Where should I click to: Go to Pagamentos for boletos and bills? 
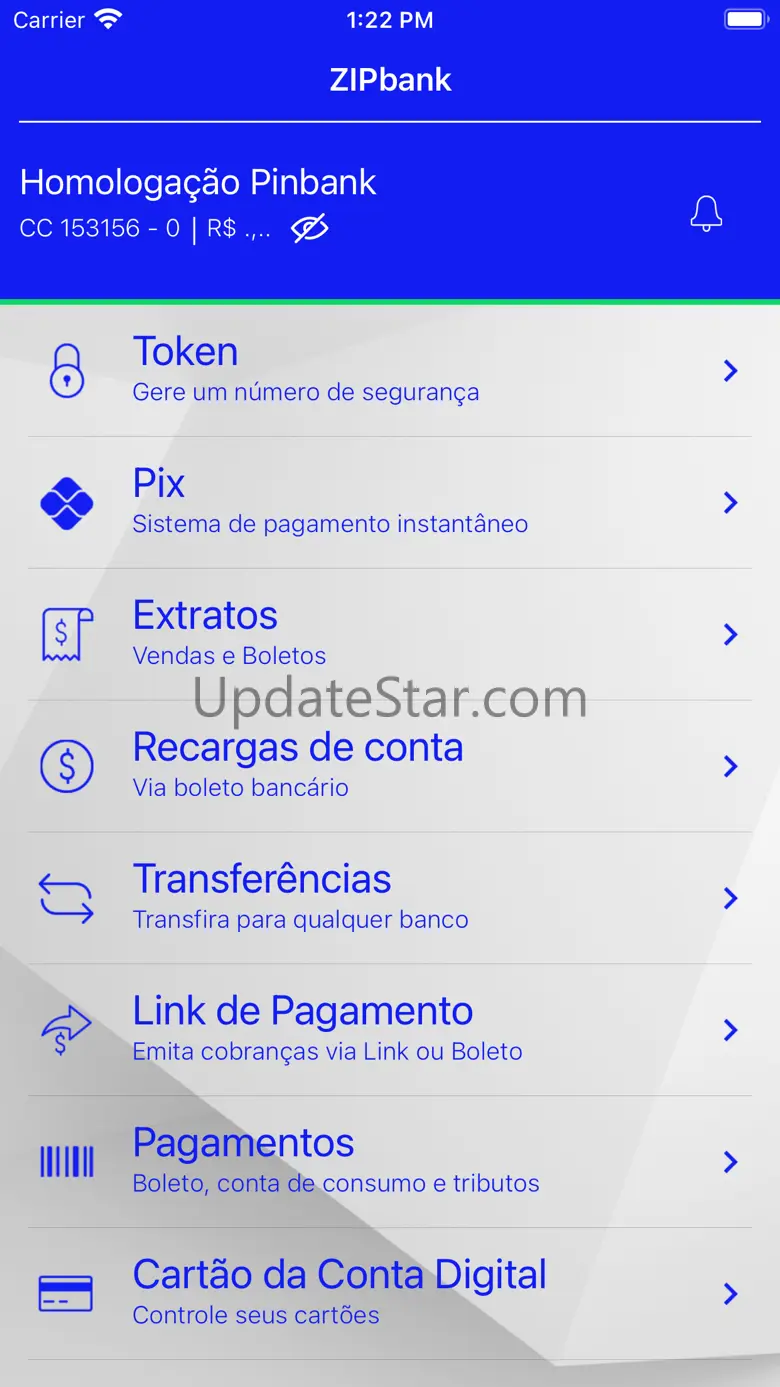pos(390,1162)
